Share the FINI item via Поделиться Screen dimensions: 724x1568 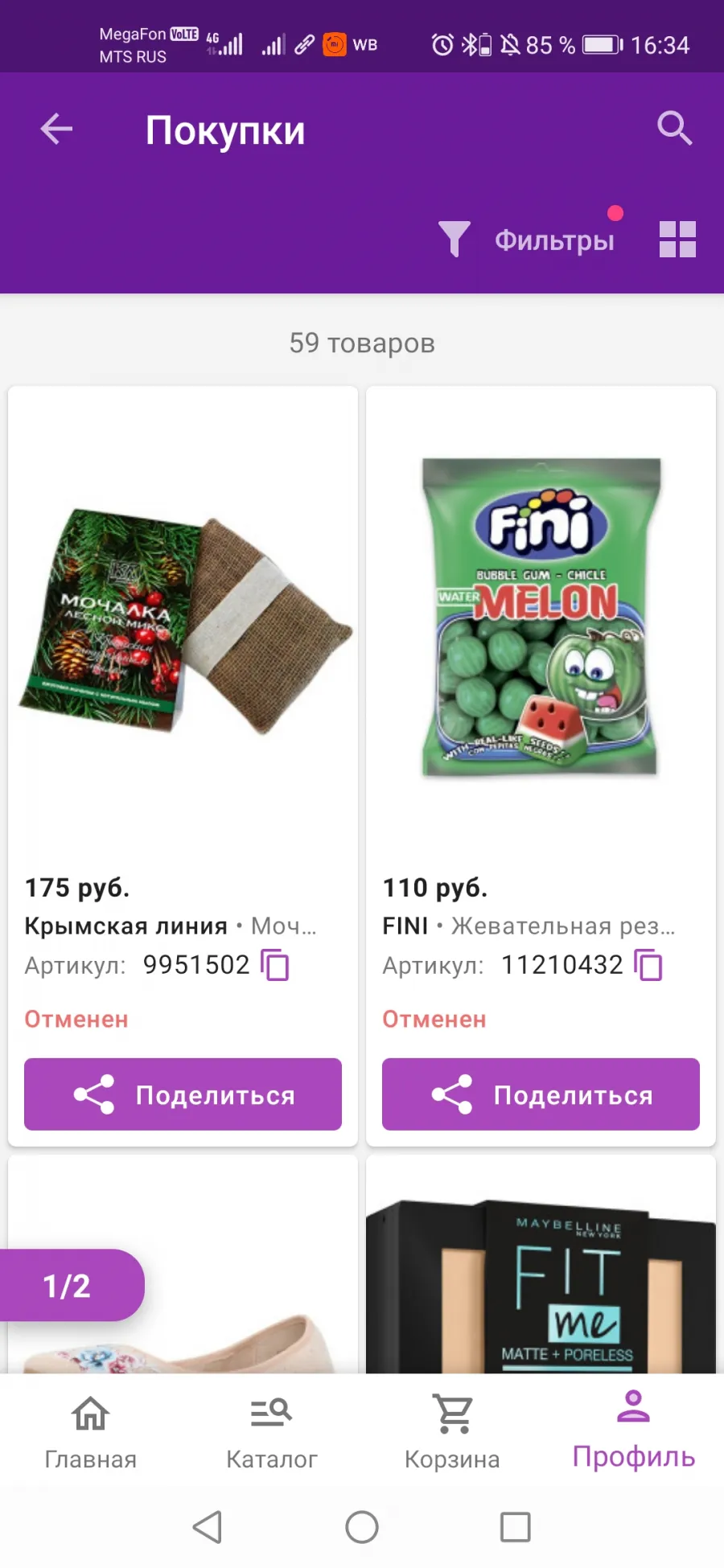[541, 1094]
